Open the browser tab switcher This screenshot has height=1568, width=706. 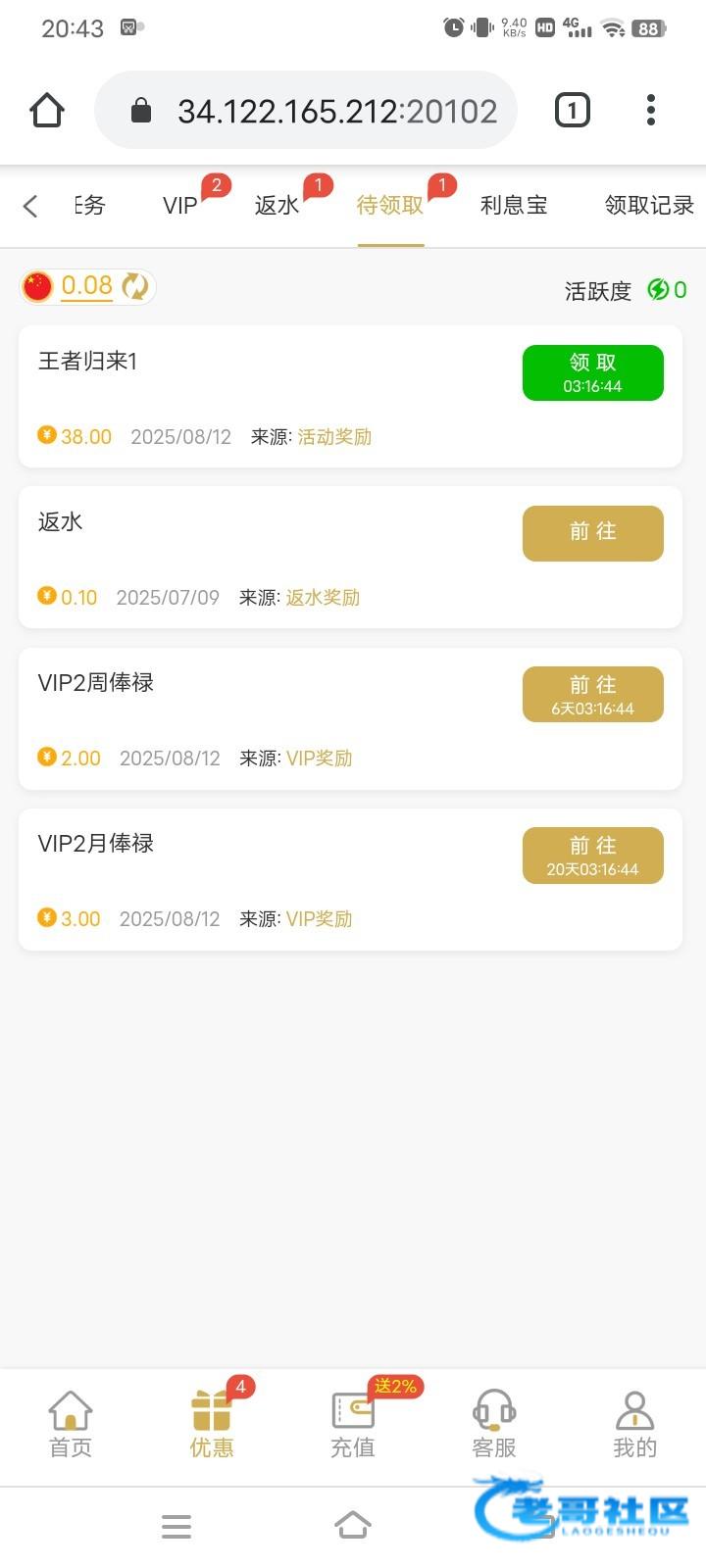[x=573, y=110]
